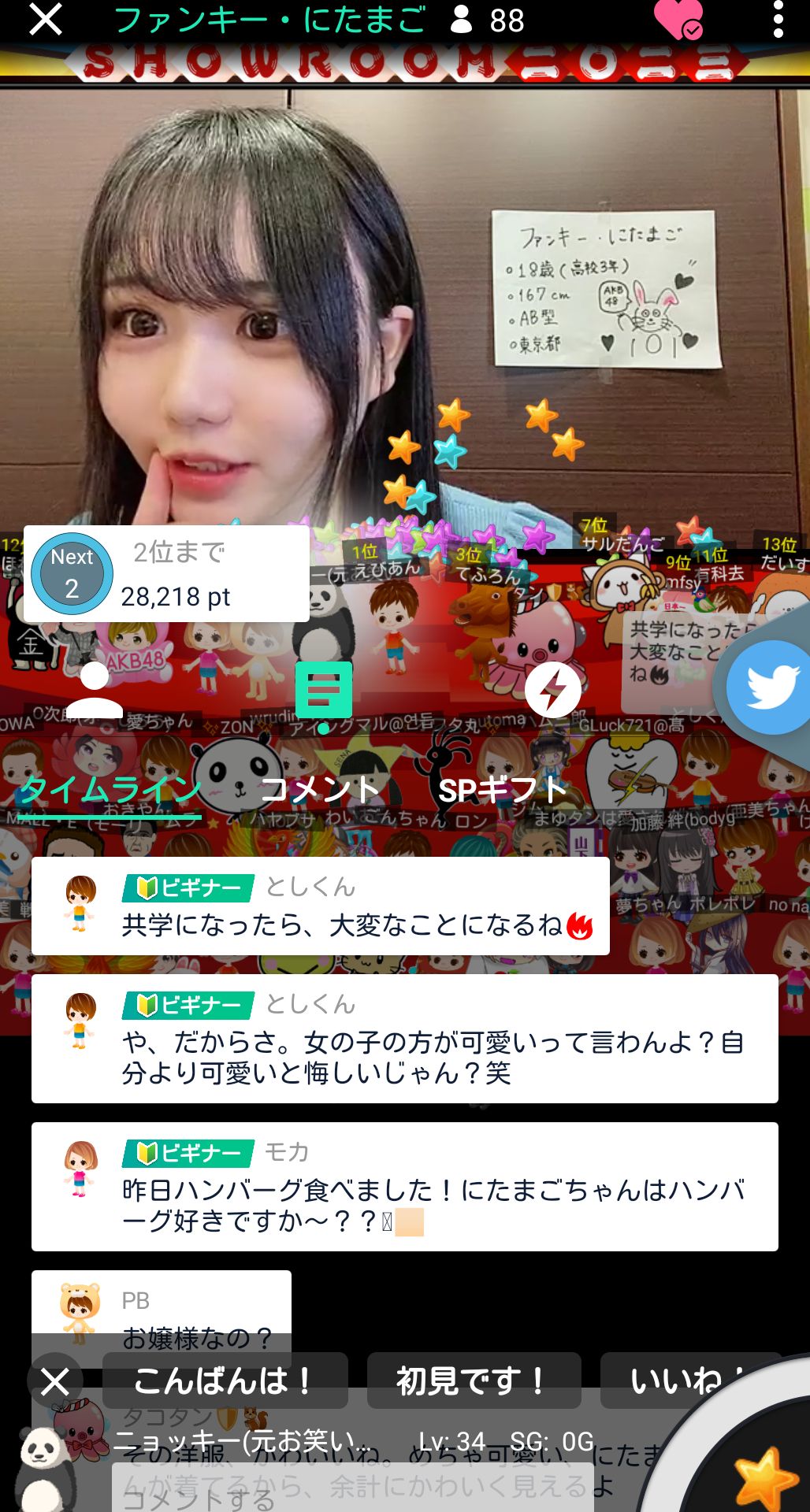Send quick phrase こんばんは！
Viewport: 810px width, 1512px height.
(225, 1380)
